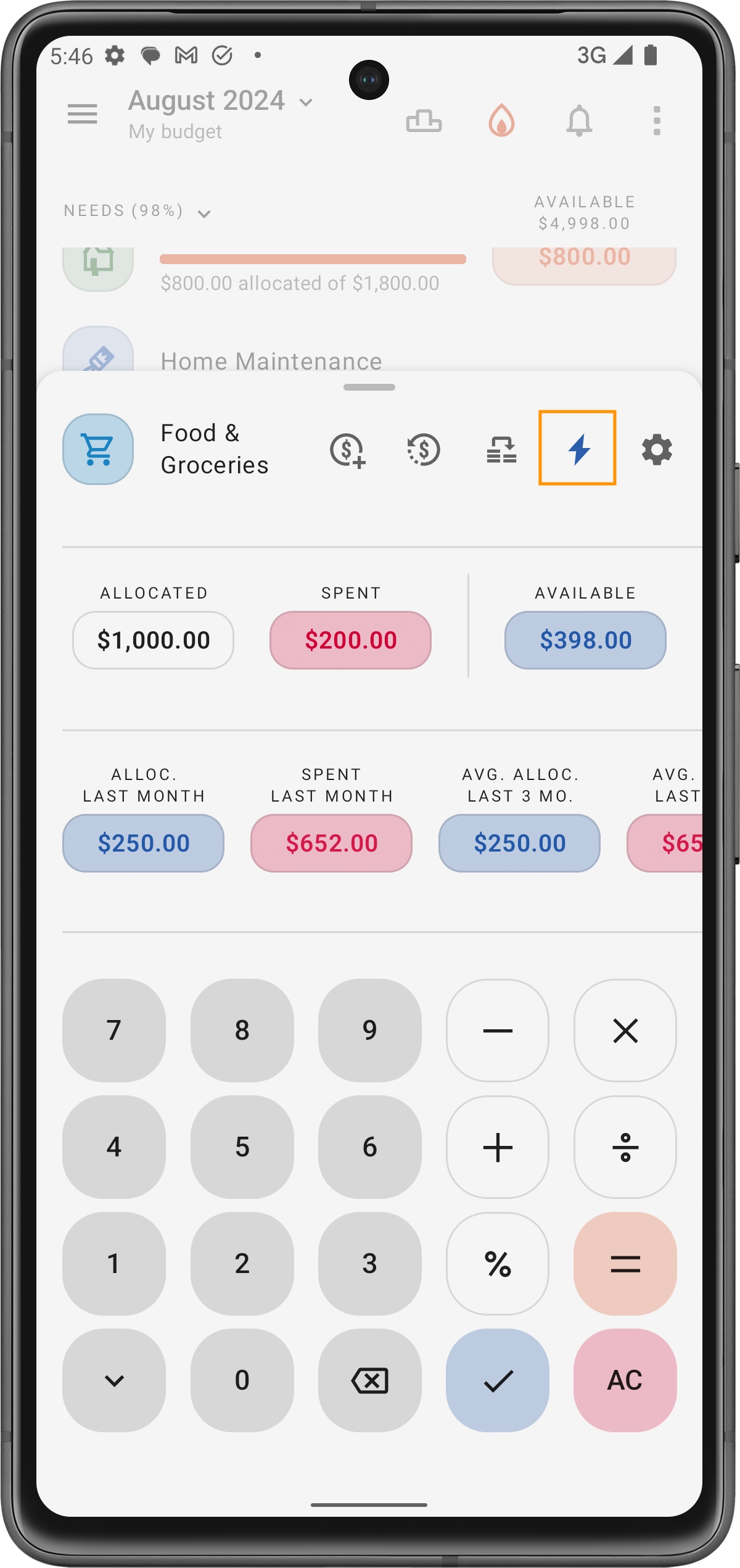Tap the $200.00 spent pill

[x=350, y=640]
